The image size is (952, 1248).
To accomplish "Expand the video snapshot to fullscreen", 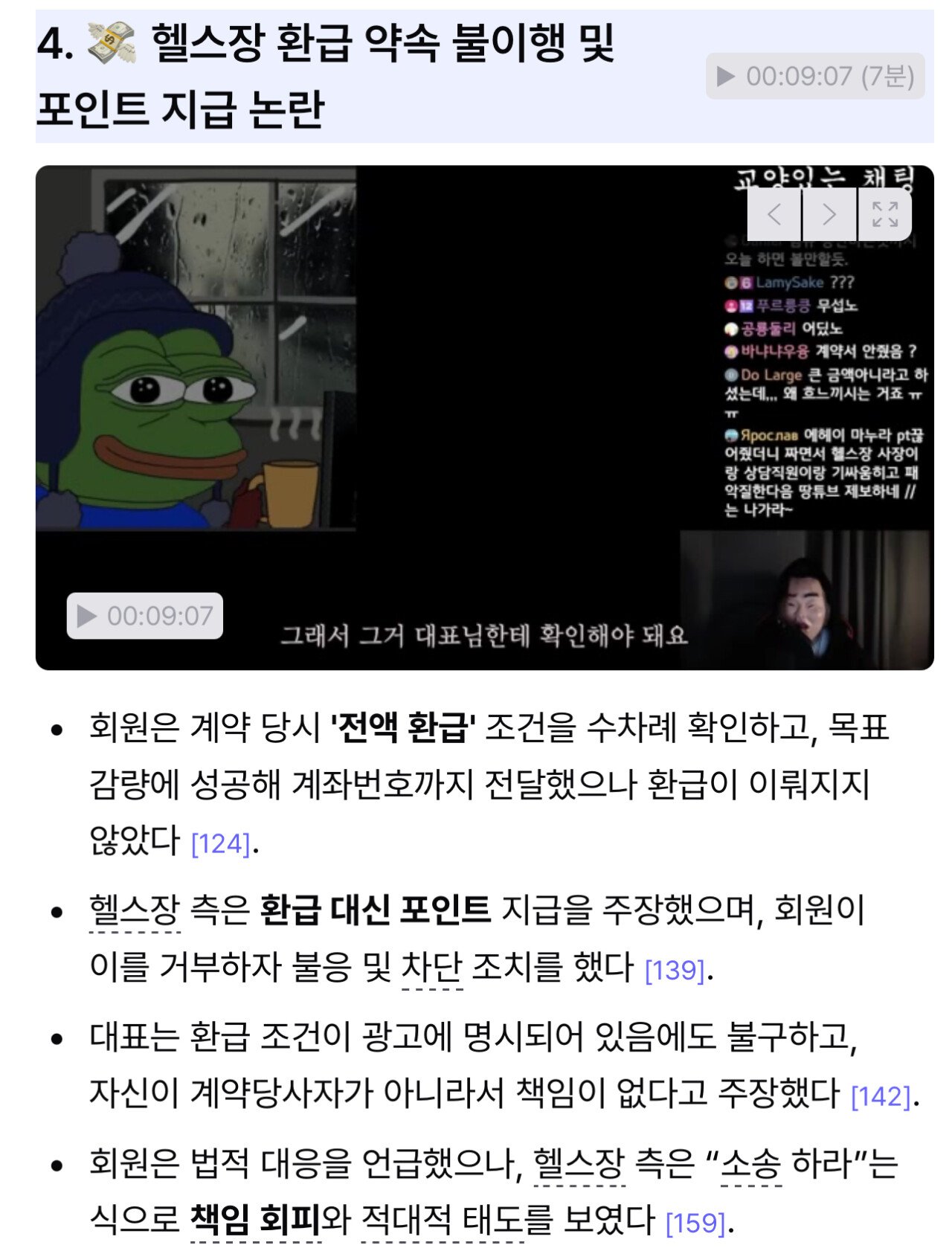I will pyautogui.click(x=884, y=214).
